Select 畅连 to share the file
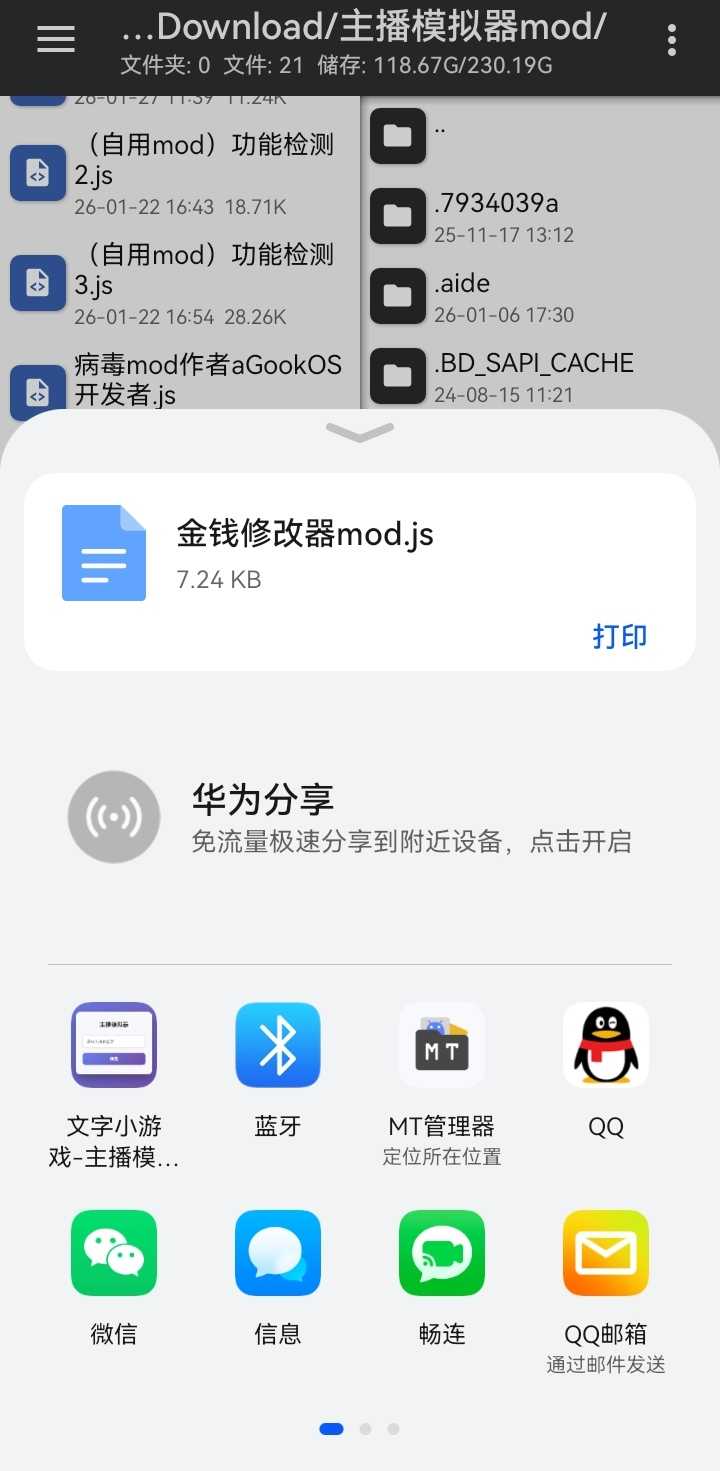 tap(442, 1253)
